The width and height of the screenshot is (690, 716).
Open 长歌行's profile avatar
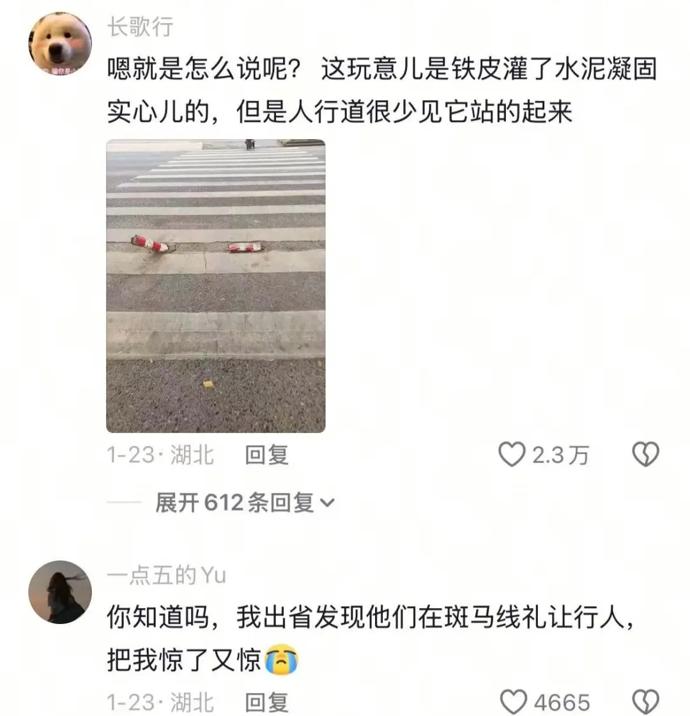pyautogui.click(x=60, y=44)
